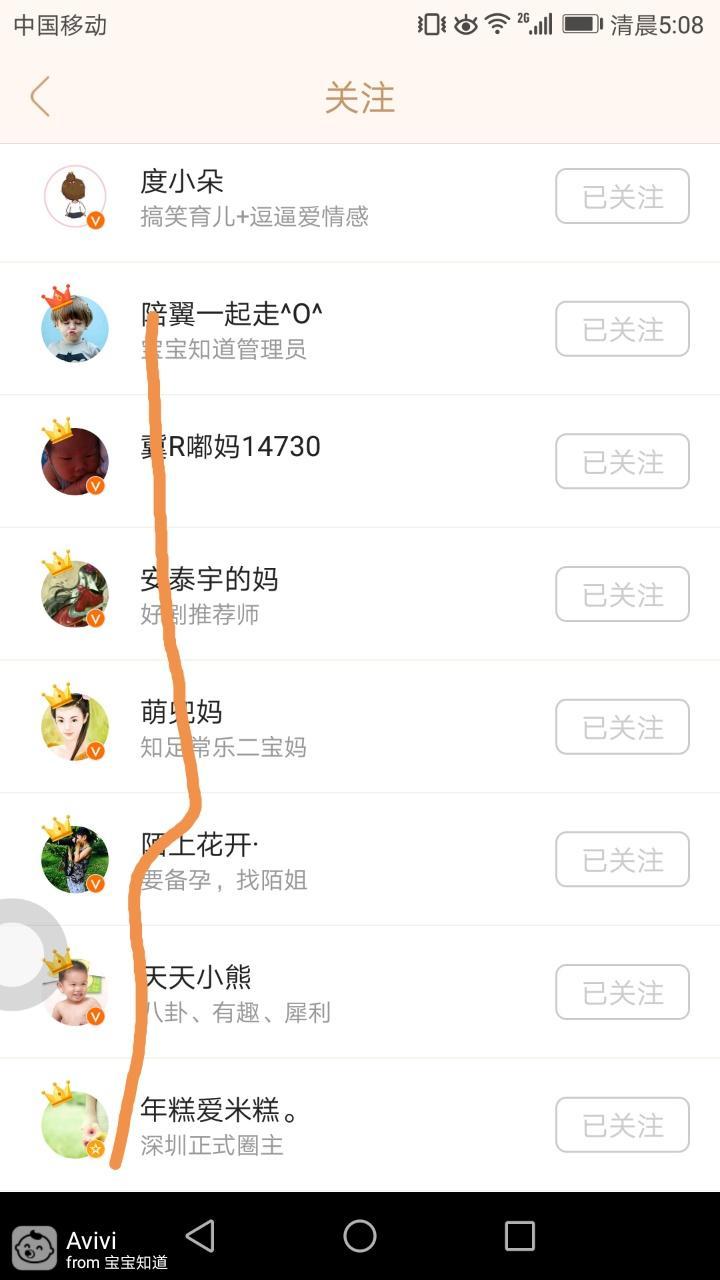Screen dimensions: 720x1280
Task: Toggle 已关注 for 天天小熊
Action: pyautogui.click(x=622, y=992)
